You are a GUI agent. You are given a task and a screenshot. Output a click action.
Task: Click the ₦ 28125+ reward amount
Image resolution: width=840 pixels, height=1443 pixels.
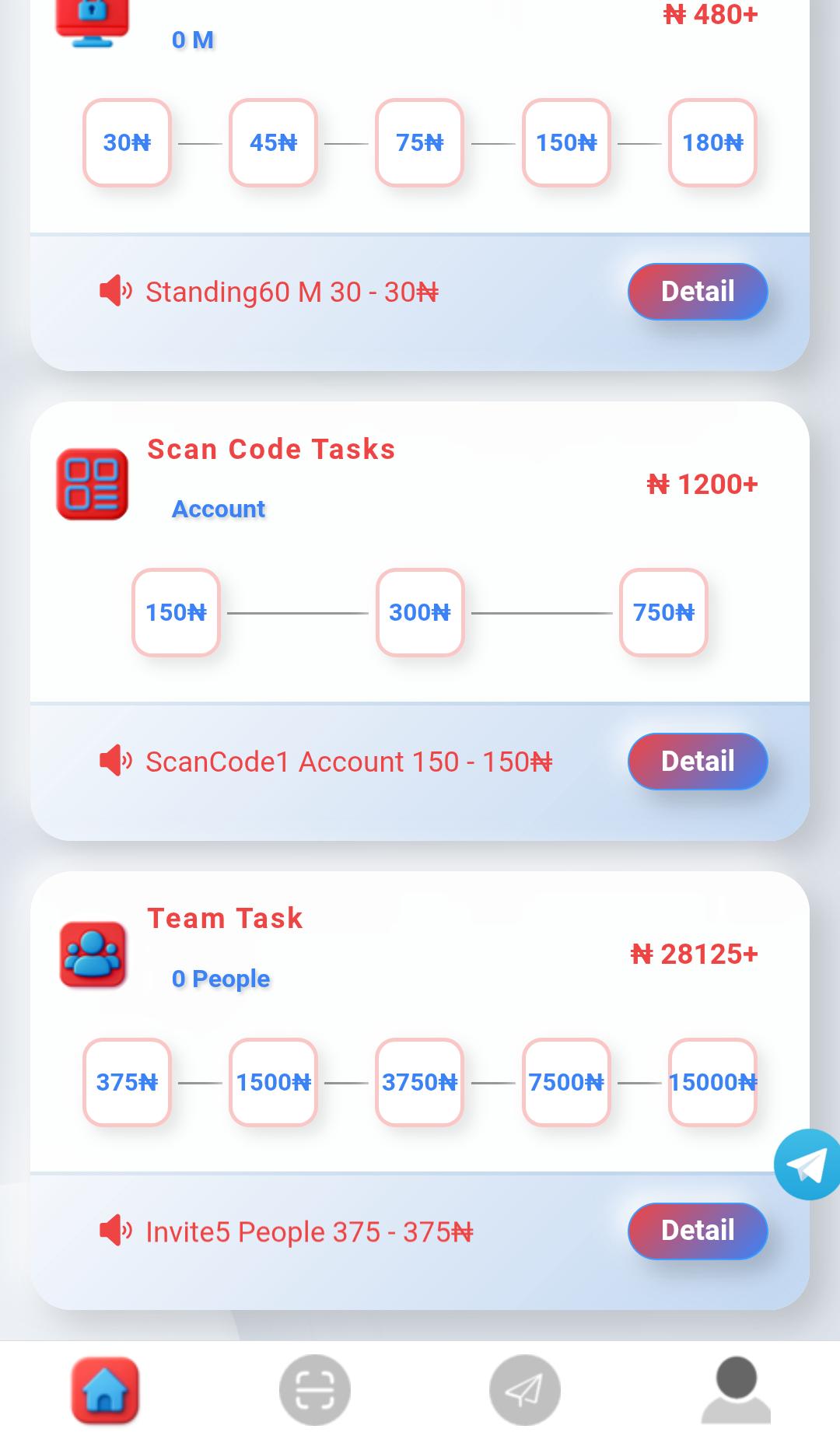(695, 953)
